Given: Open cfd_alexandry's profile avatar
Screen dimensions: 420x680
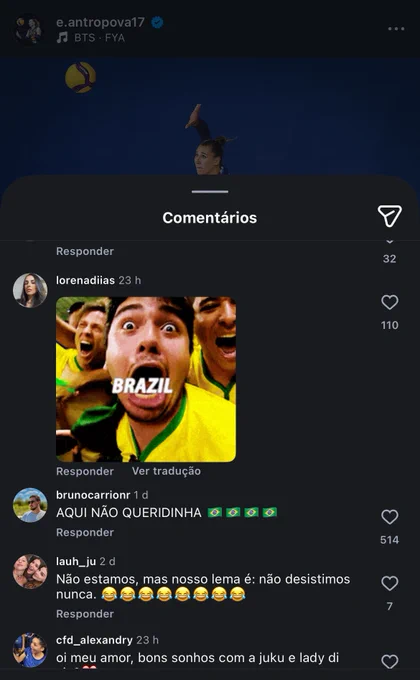Looking at the screenshot, I should pyautogui.click(x=30, y=650).
